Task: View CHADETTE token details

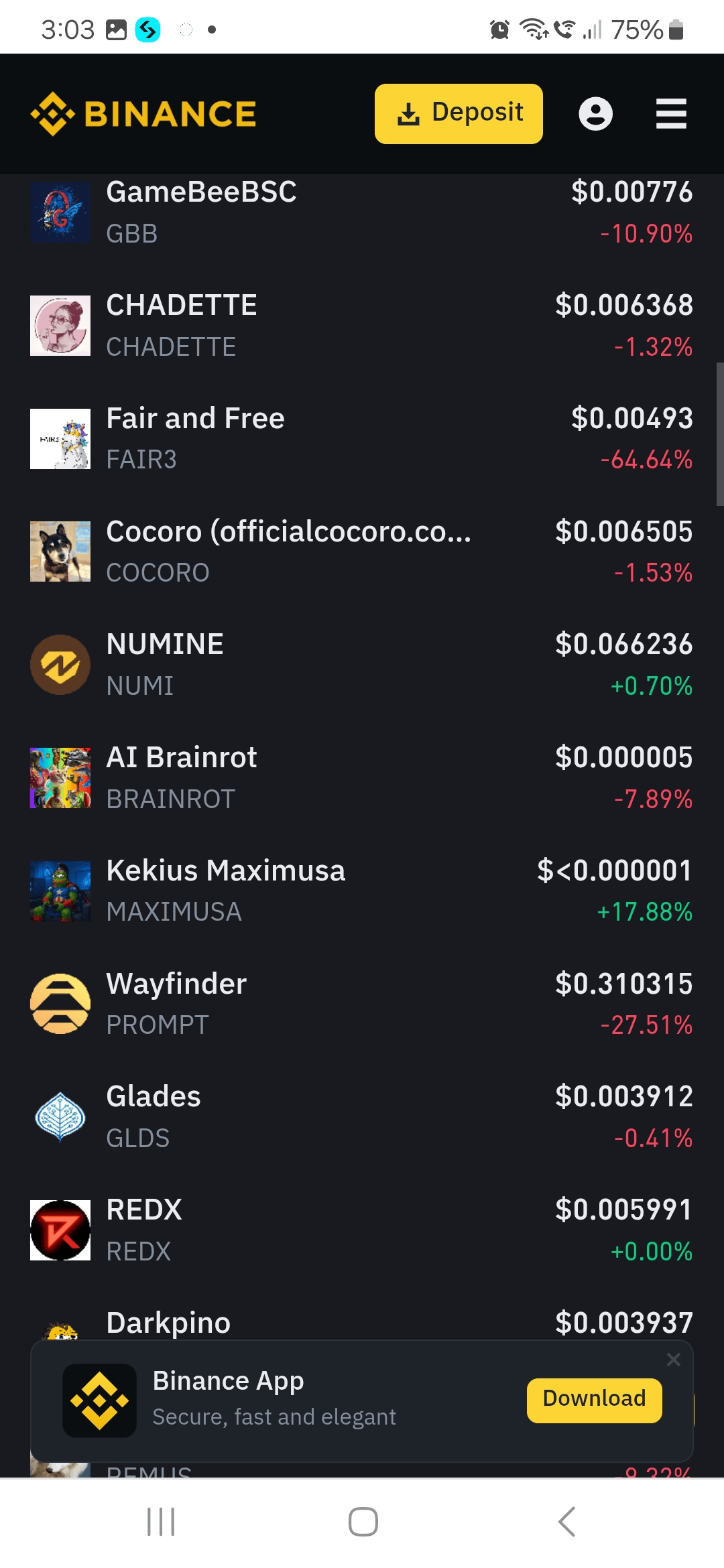Action: click(362, 326)
